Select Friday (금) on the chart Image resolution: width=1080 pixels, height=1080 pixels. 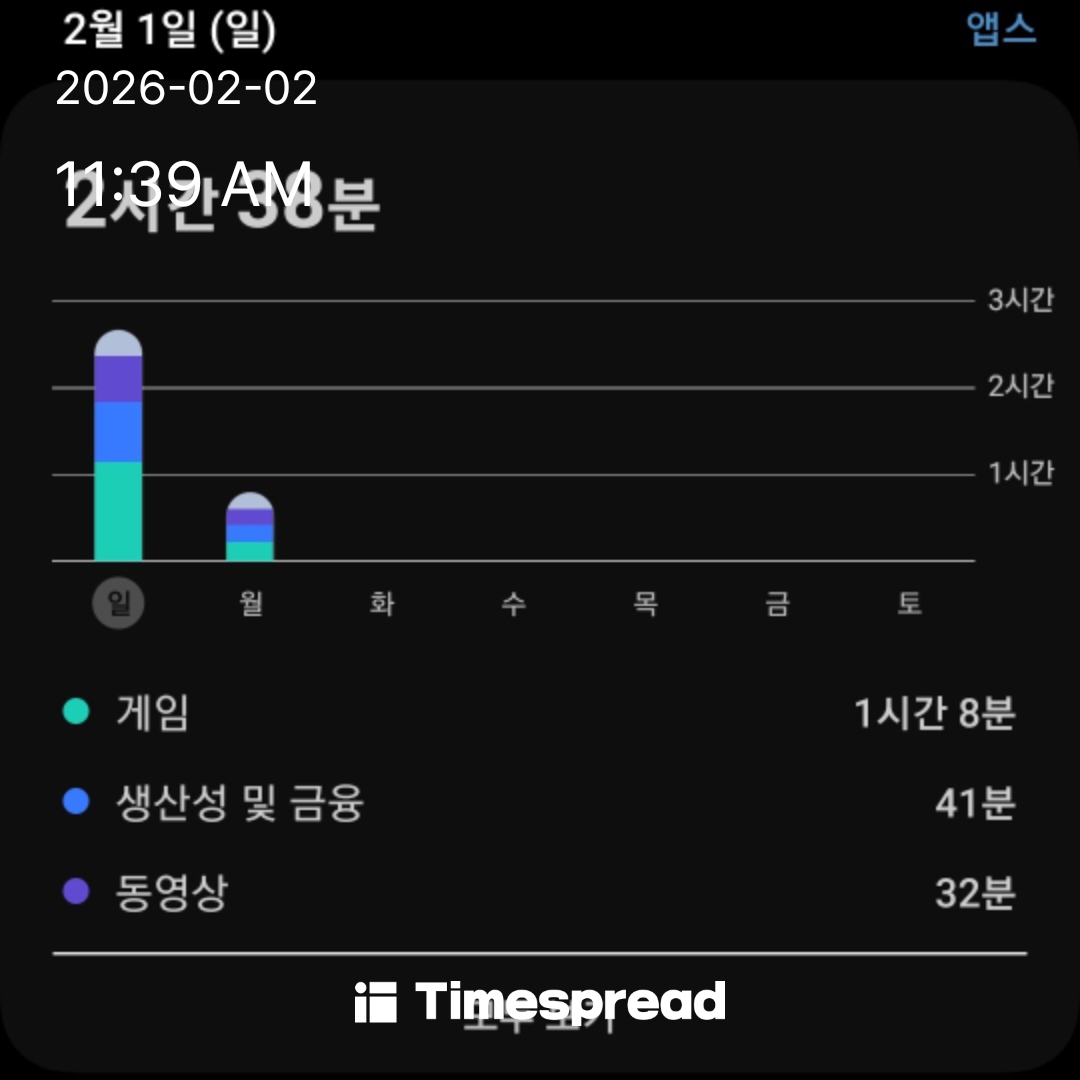coord(777,604)
